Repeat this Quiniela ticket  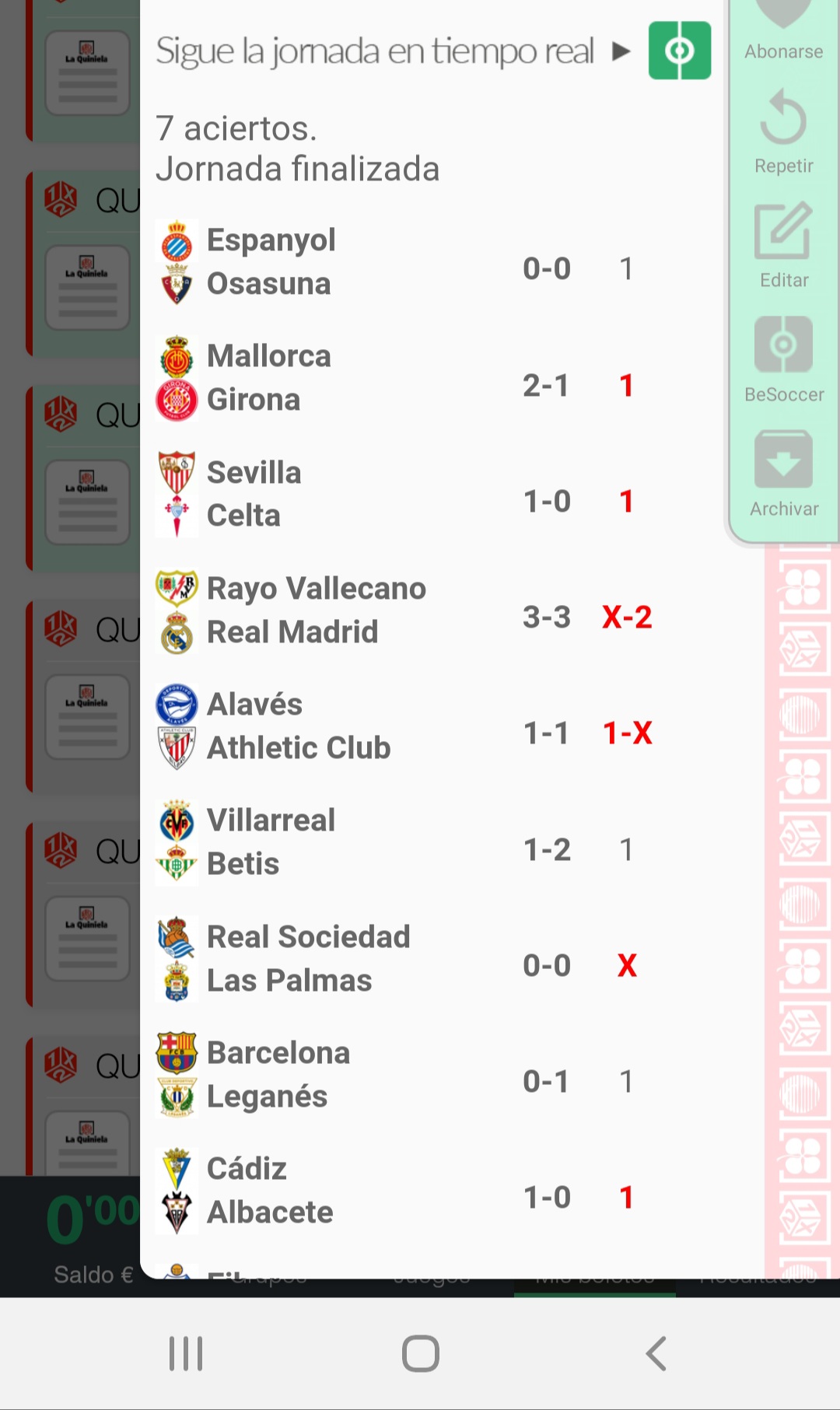point(783,132)
